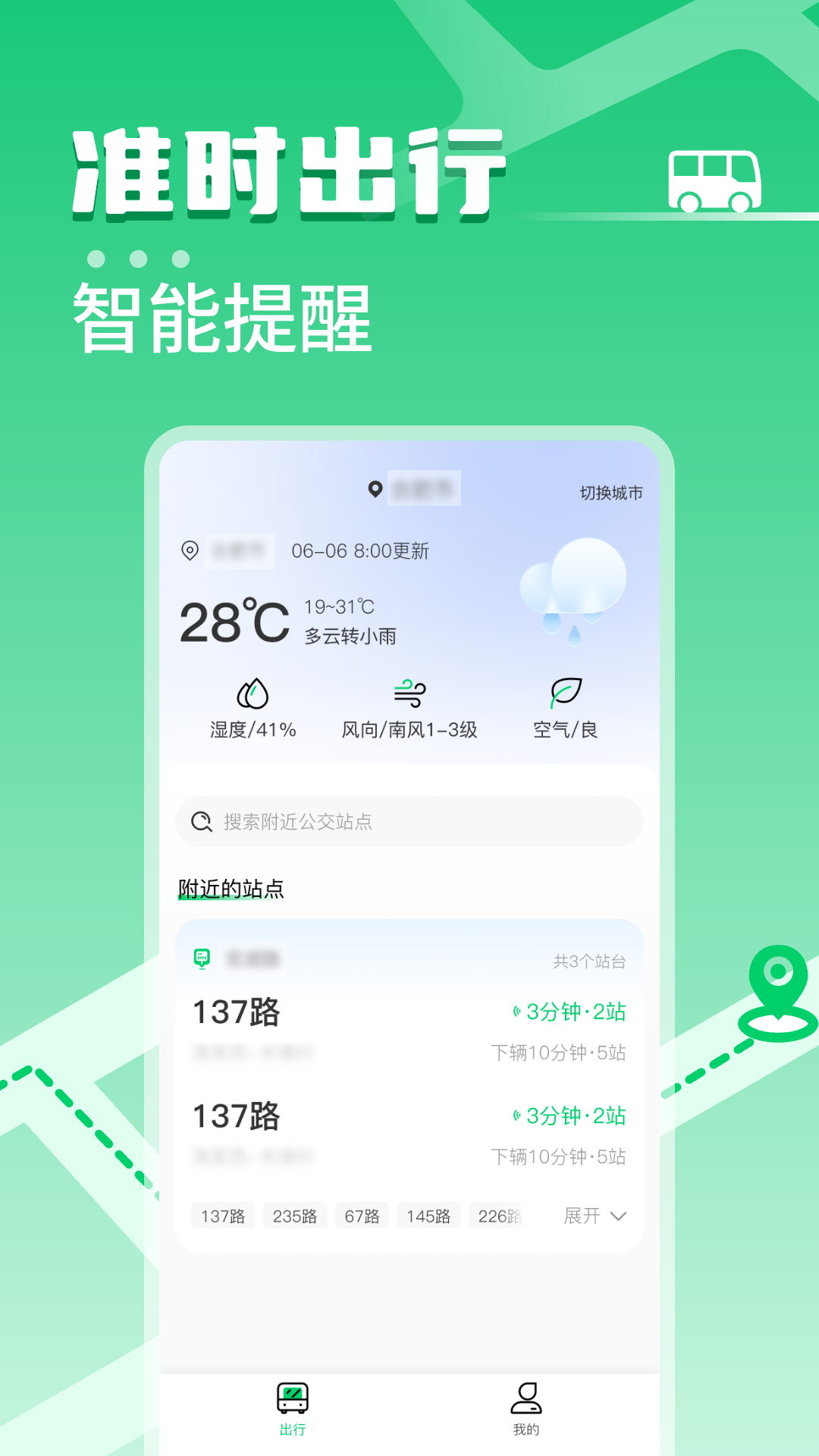Open 切换城市 to change city

[x=613, y=491]
